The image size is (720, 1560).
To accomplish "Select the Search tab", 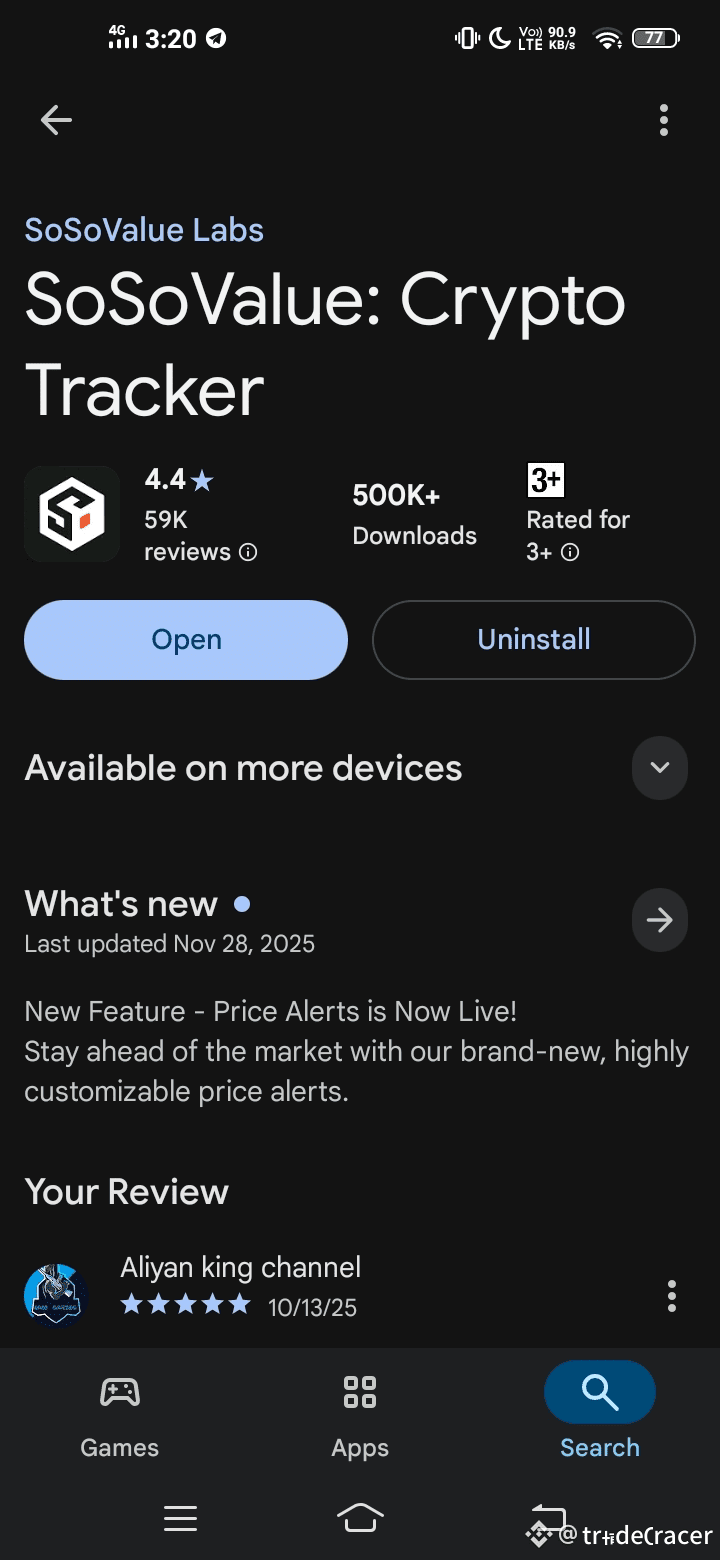I will [600, 1416].
